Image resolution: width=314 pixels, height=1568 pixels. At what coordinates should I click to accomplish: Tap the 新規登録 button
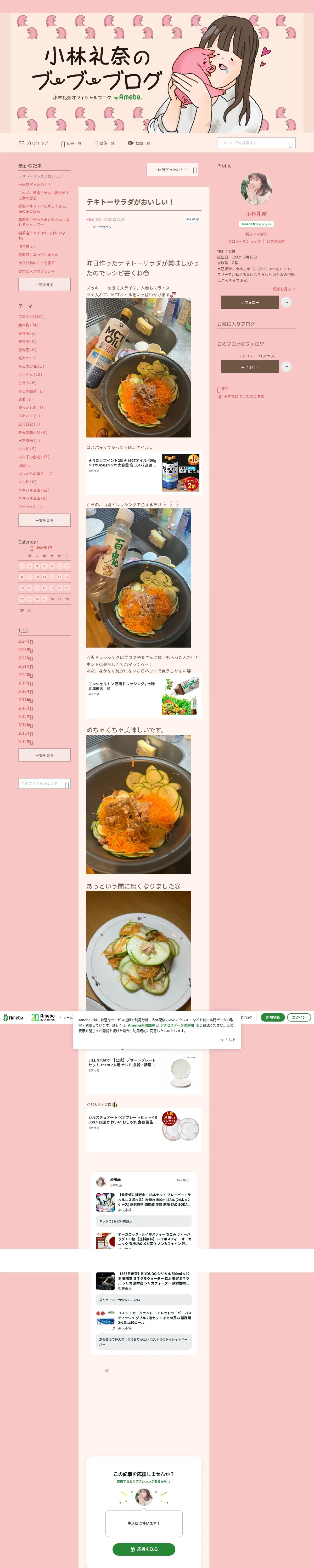tap(273, 1017)
